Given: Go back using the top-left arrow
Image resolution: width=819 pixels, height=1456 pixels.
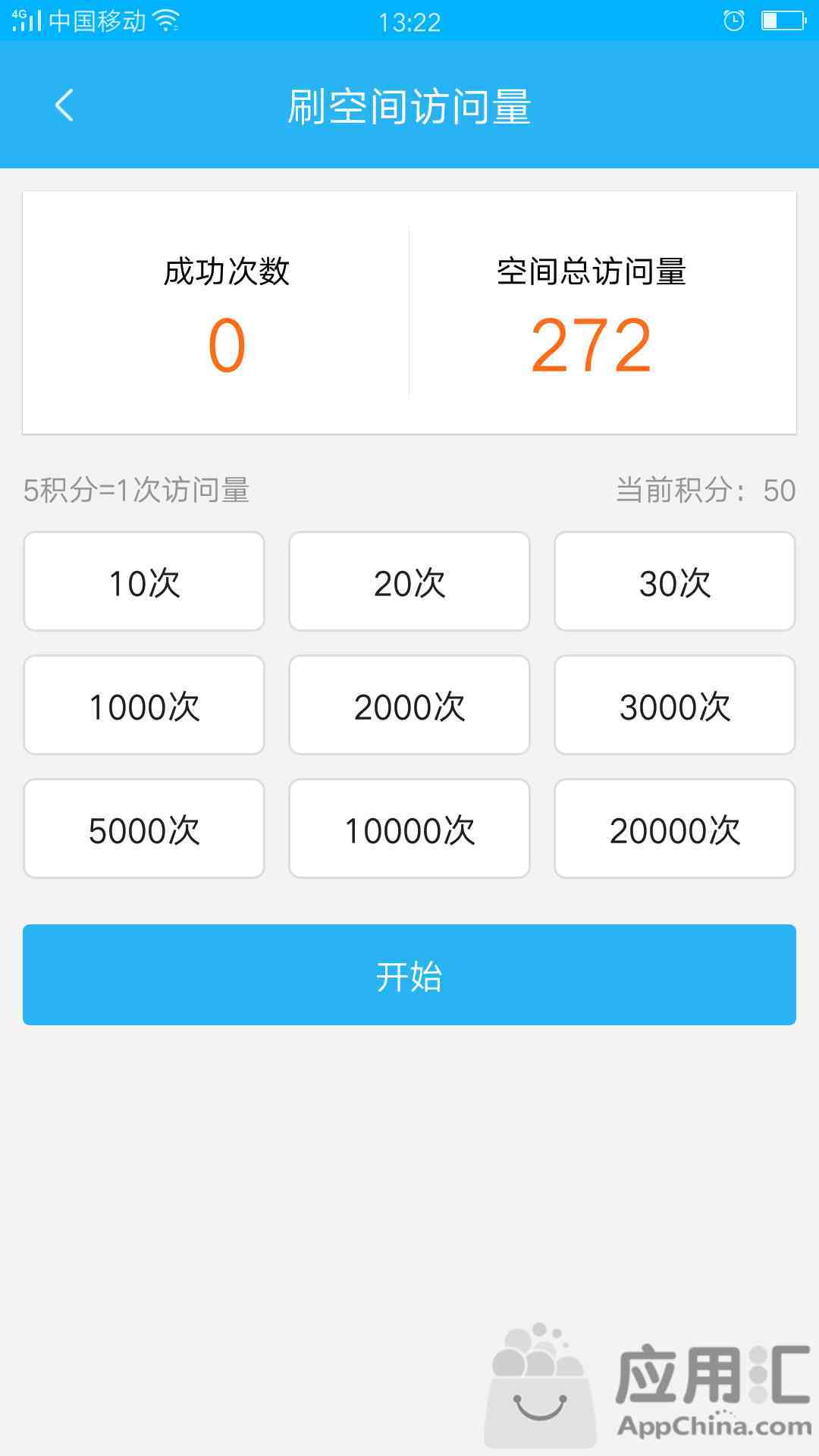Looking at the screenshot, I should [64, 105].
